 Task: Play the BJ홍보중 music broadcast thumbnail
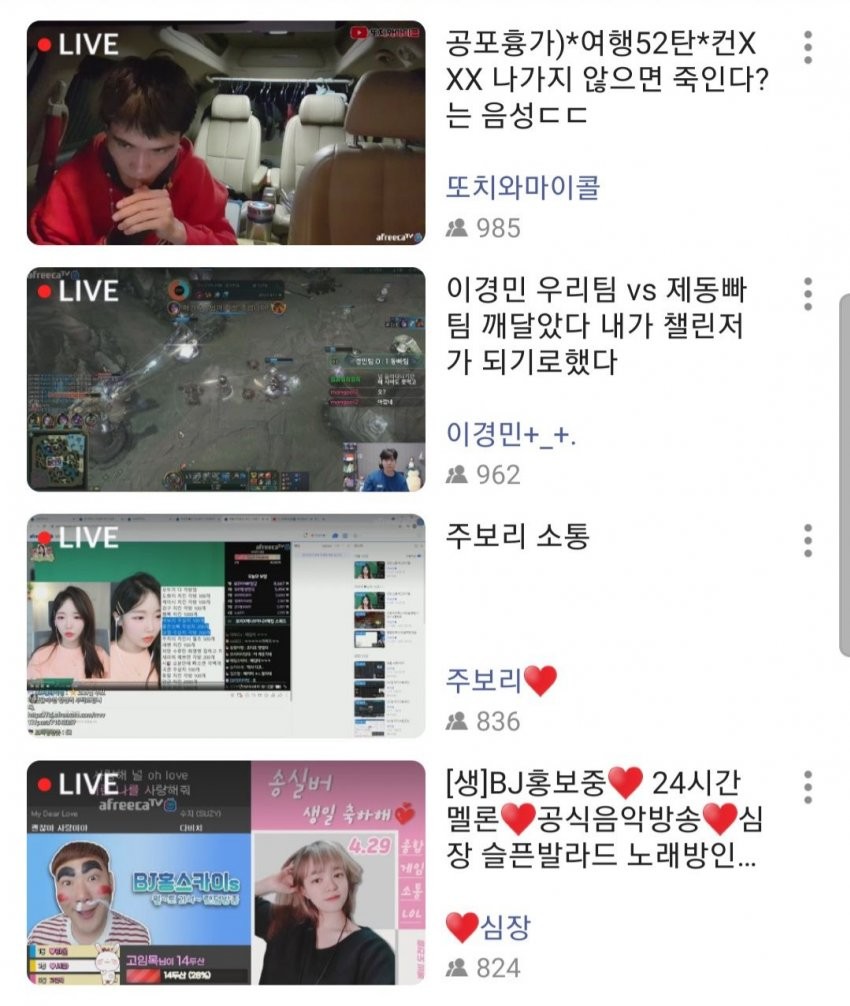226,872
